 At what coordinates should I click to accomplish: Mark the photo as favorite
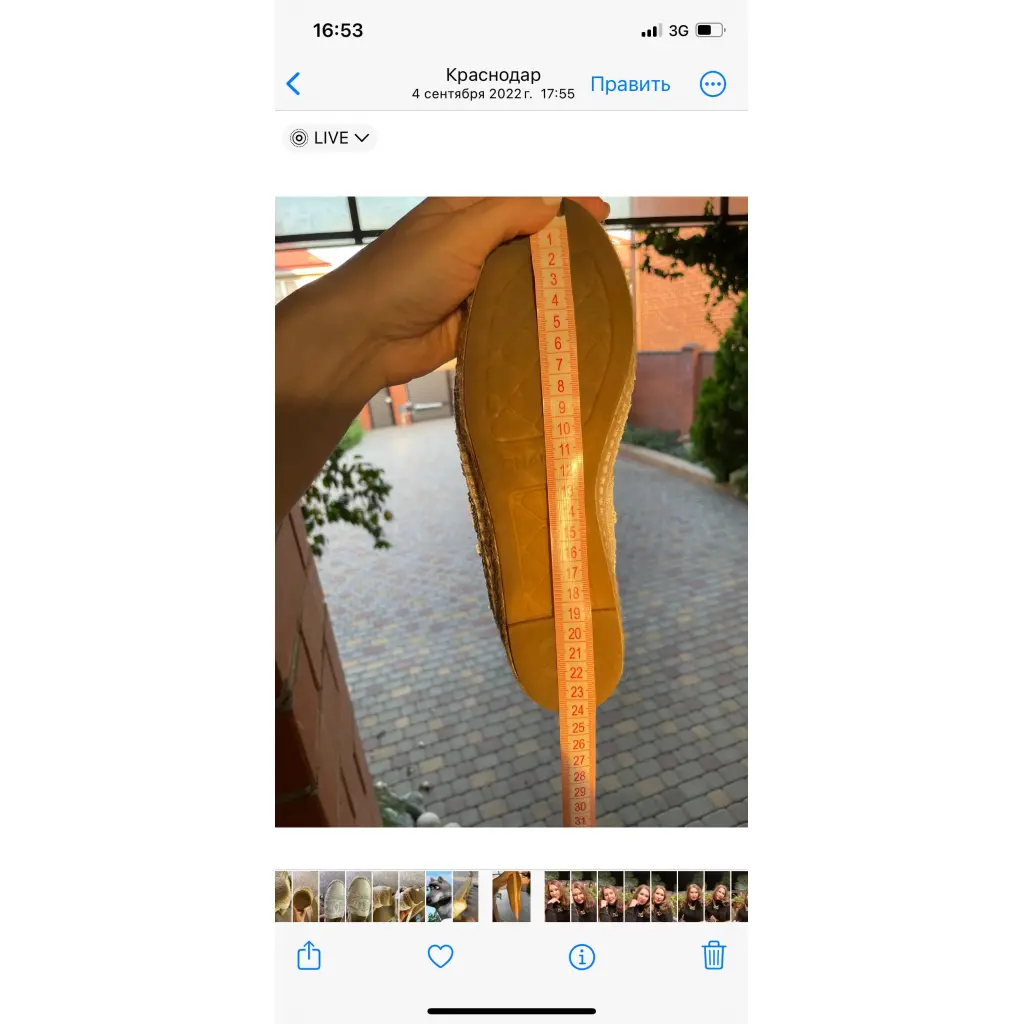[x=441, y=956]
